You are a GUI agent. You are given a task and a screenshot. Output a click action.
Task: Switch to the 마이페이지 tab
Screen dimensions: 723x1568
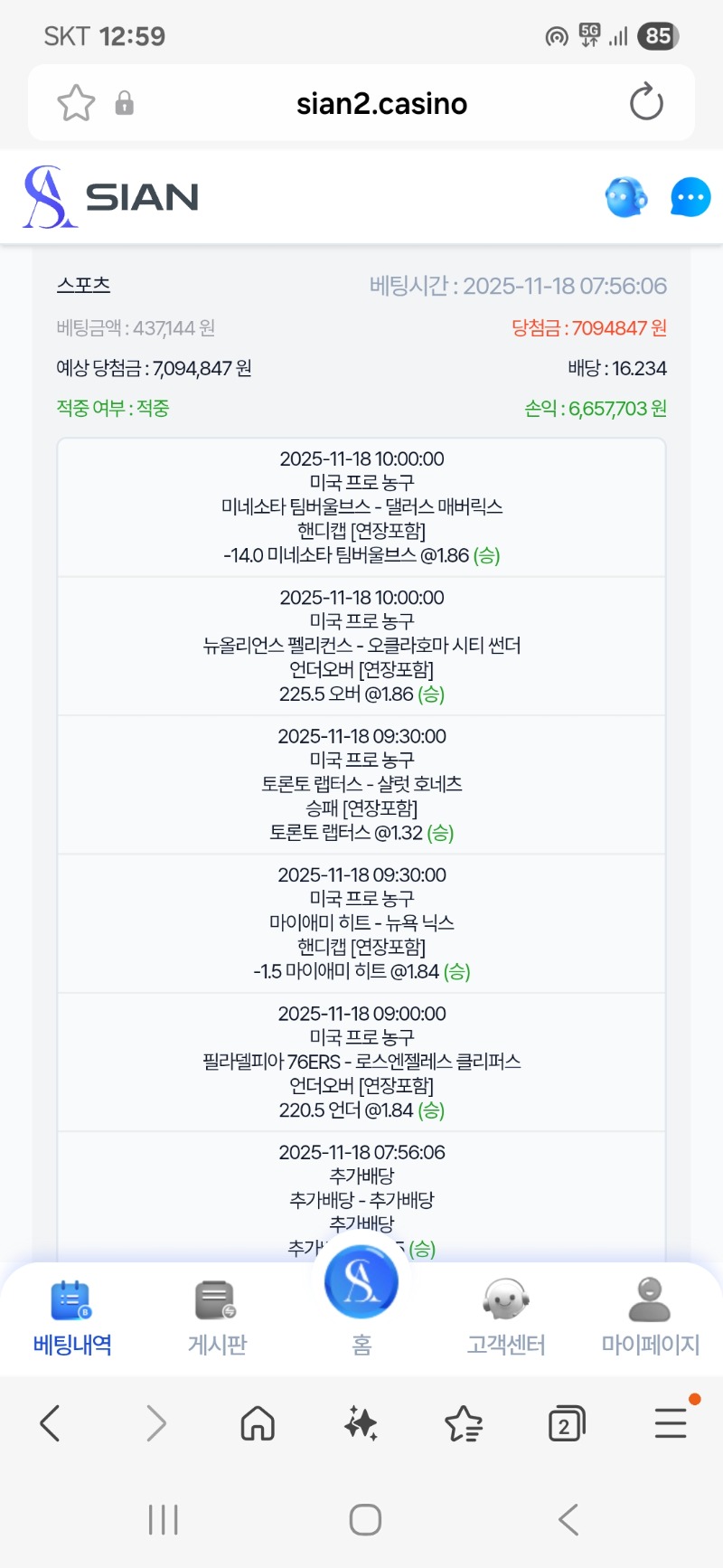coord(651,1317)
